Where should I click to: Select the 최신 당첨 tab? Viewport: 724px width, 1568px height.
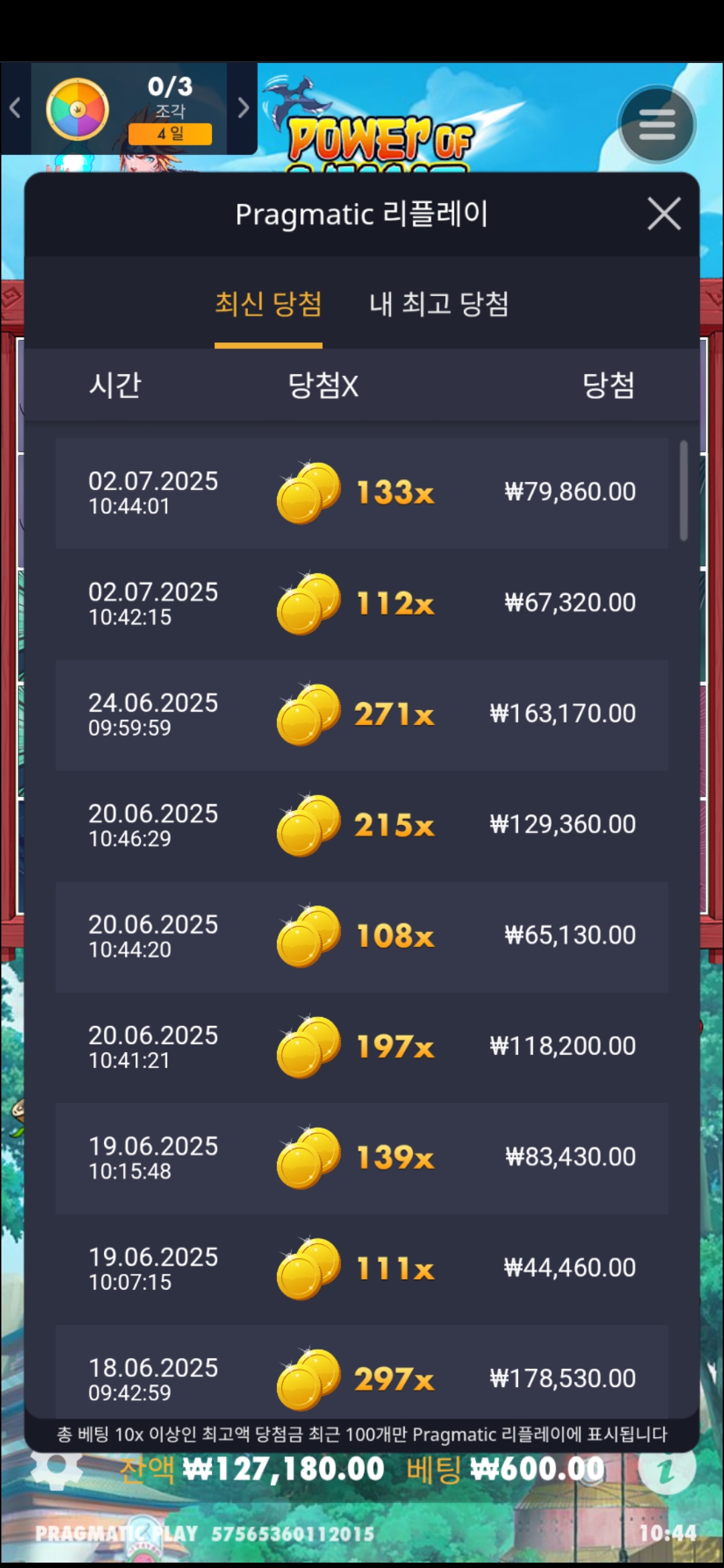[x=268, y=304]
